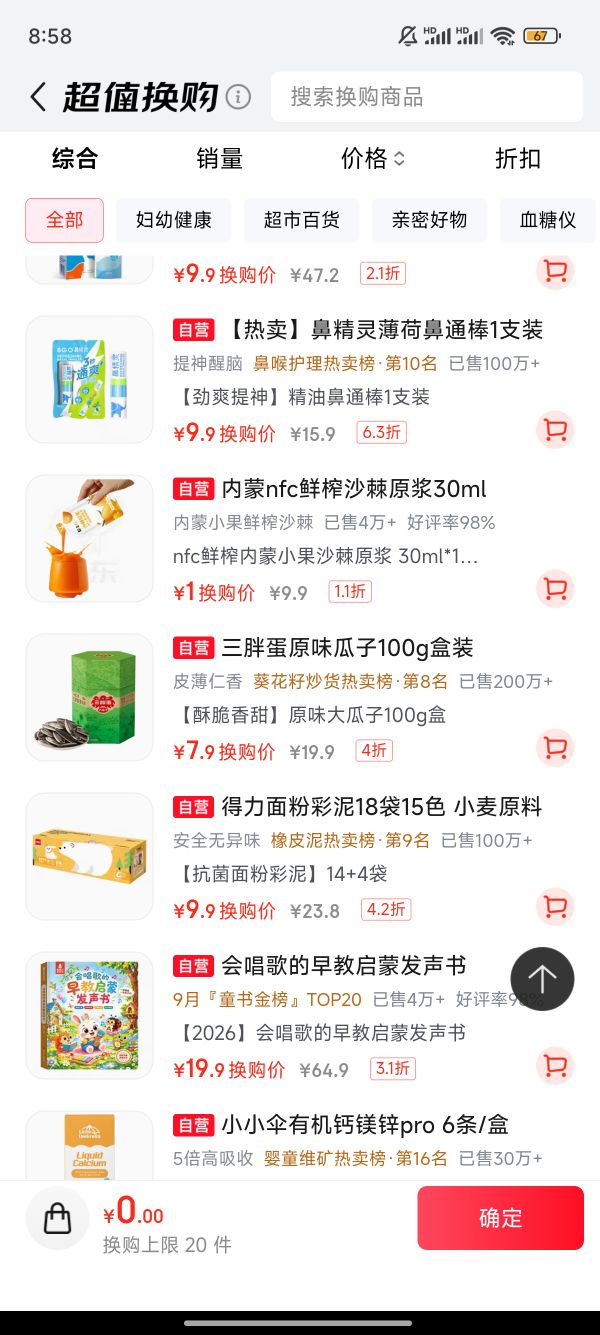Add 鼻精灵薄荷鼻通棒 to cart
Image resolution: width=600 pixels, height=1335 pixels.
coord(555,430)
